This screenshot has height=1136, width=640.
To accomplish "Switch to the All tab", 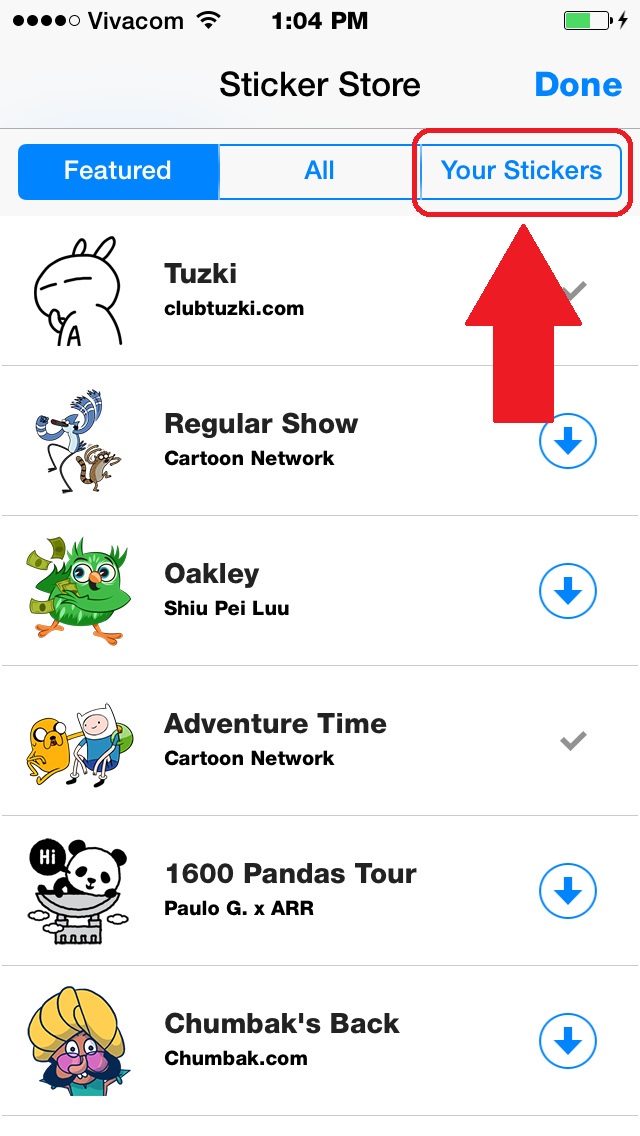I will coord(319,171).
